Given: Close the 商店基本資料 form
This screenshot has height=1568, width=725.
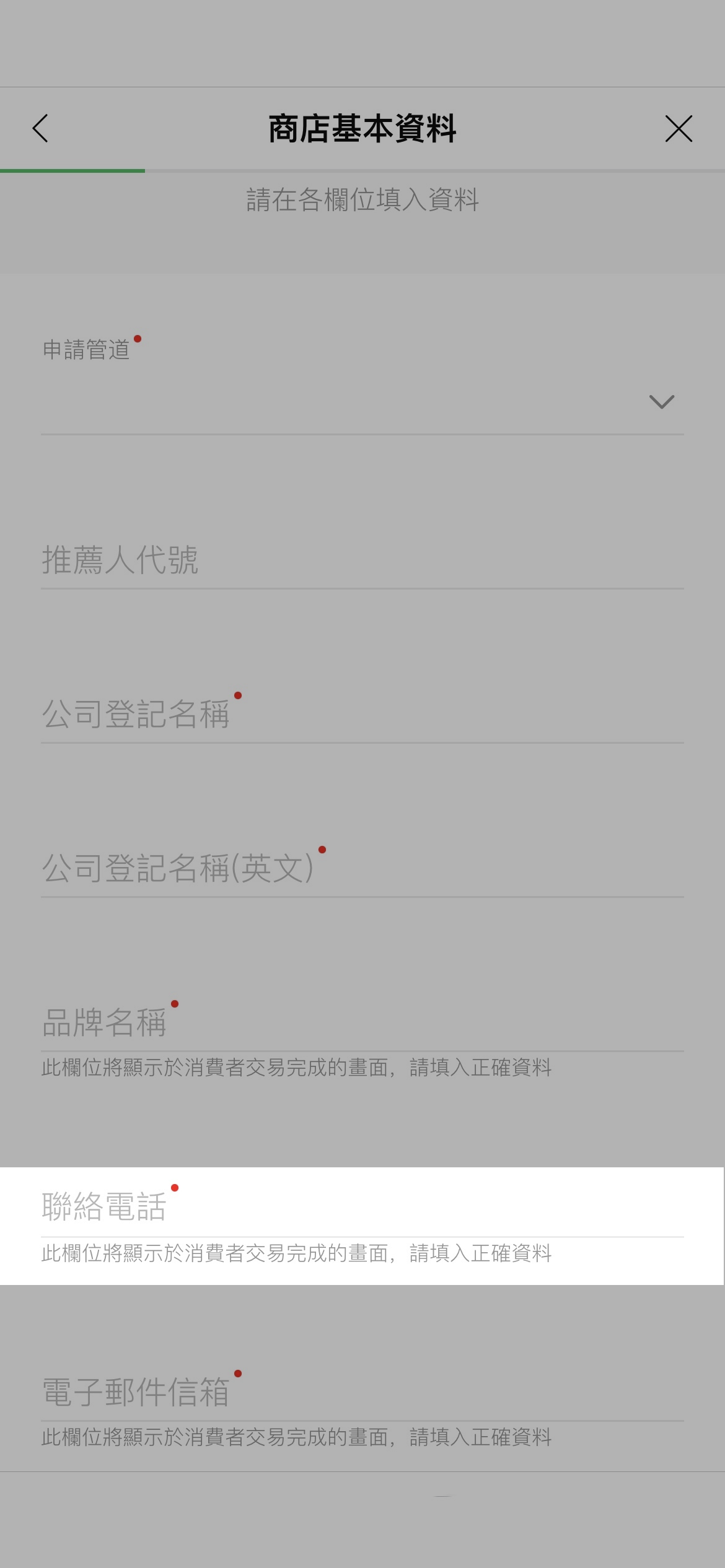Looking at the screenshot, I should pos(679,129).
